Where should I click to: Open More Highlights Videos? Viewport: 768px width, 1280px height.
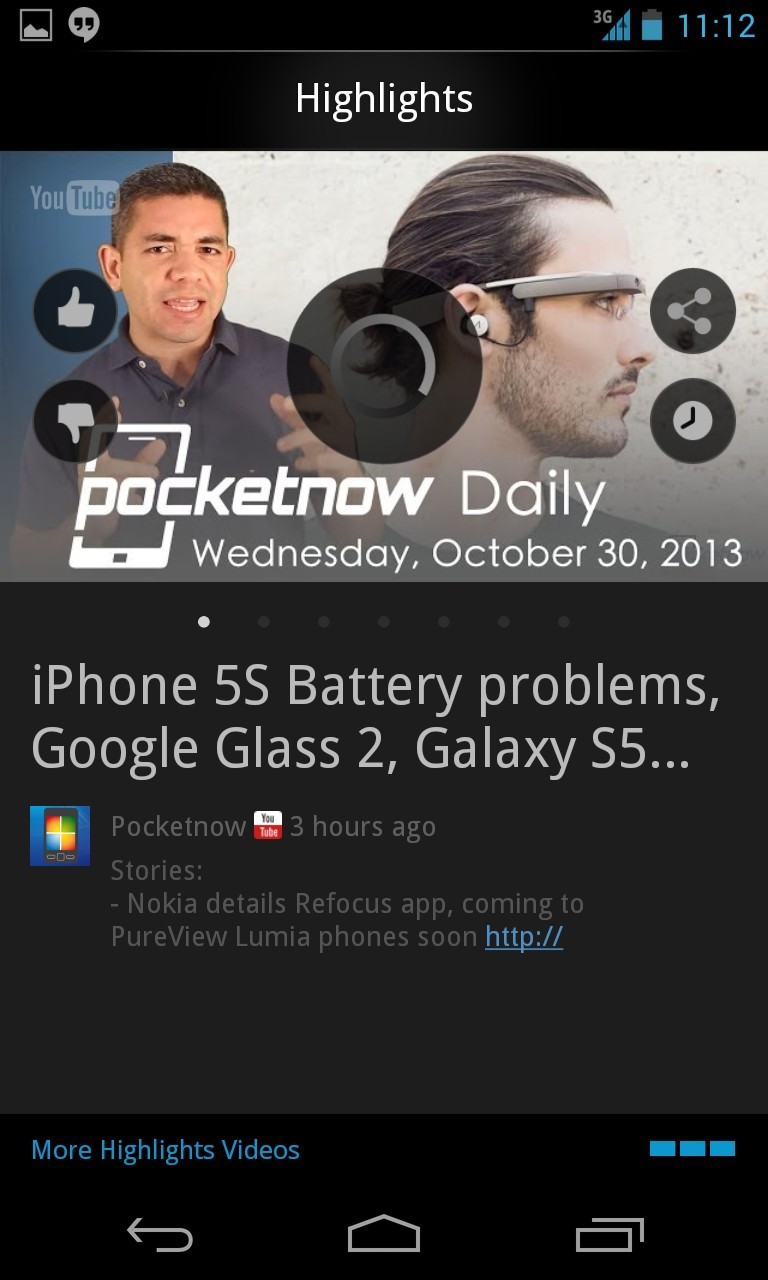click(x=165, y=1150)
